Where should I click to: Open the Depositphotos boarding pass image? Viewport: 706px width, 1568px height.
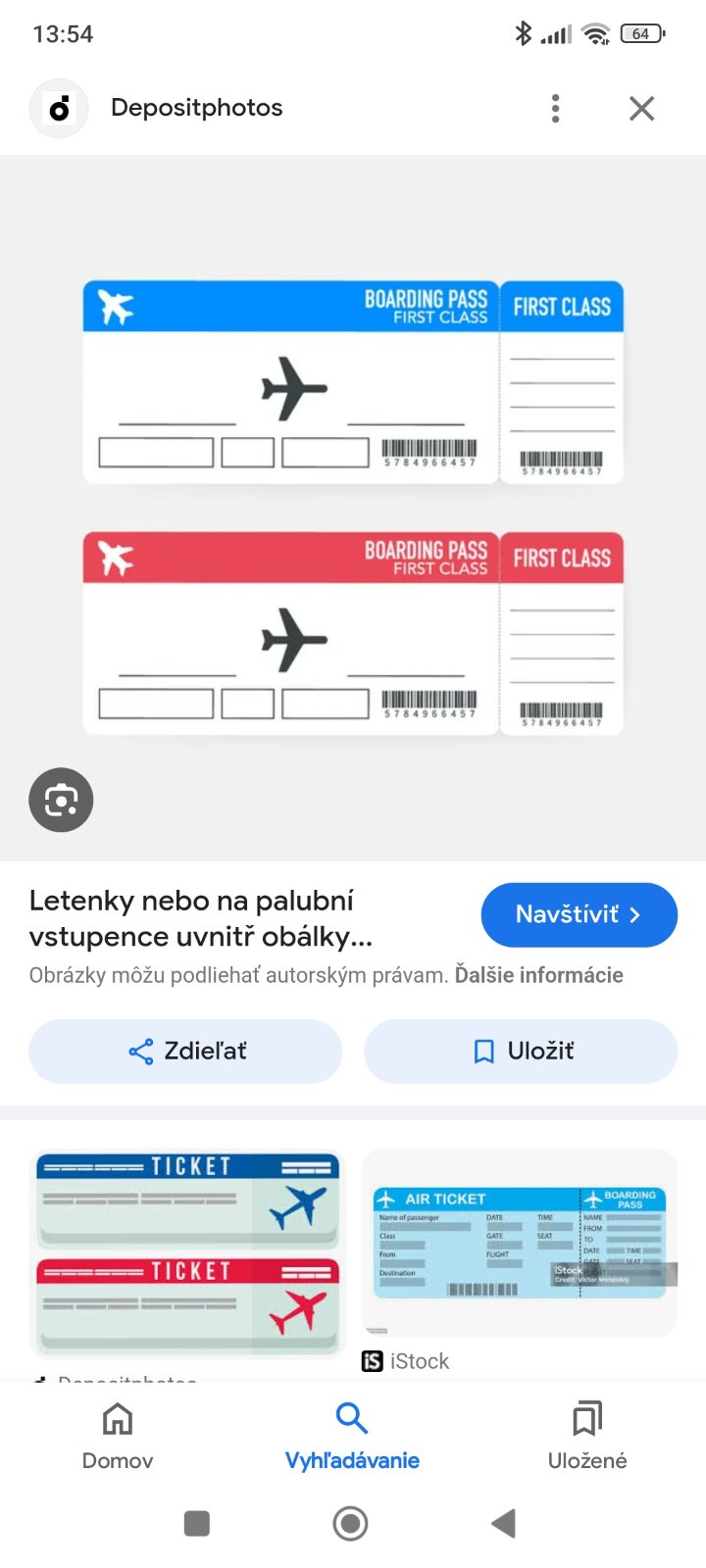click(353, 508)
